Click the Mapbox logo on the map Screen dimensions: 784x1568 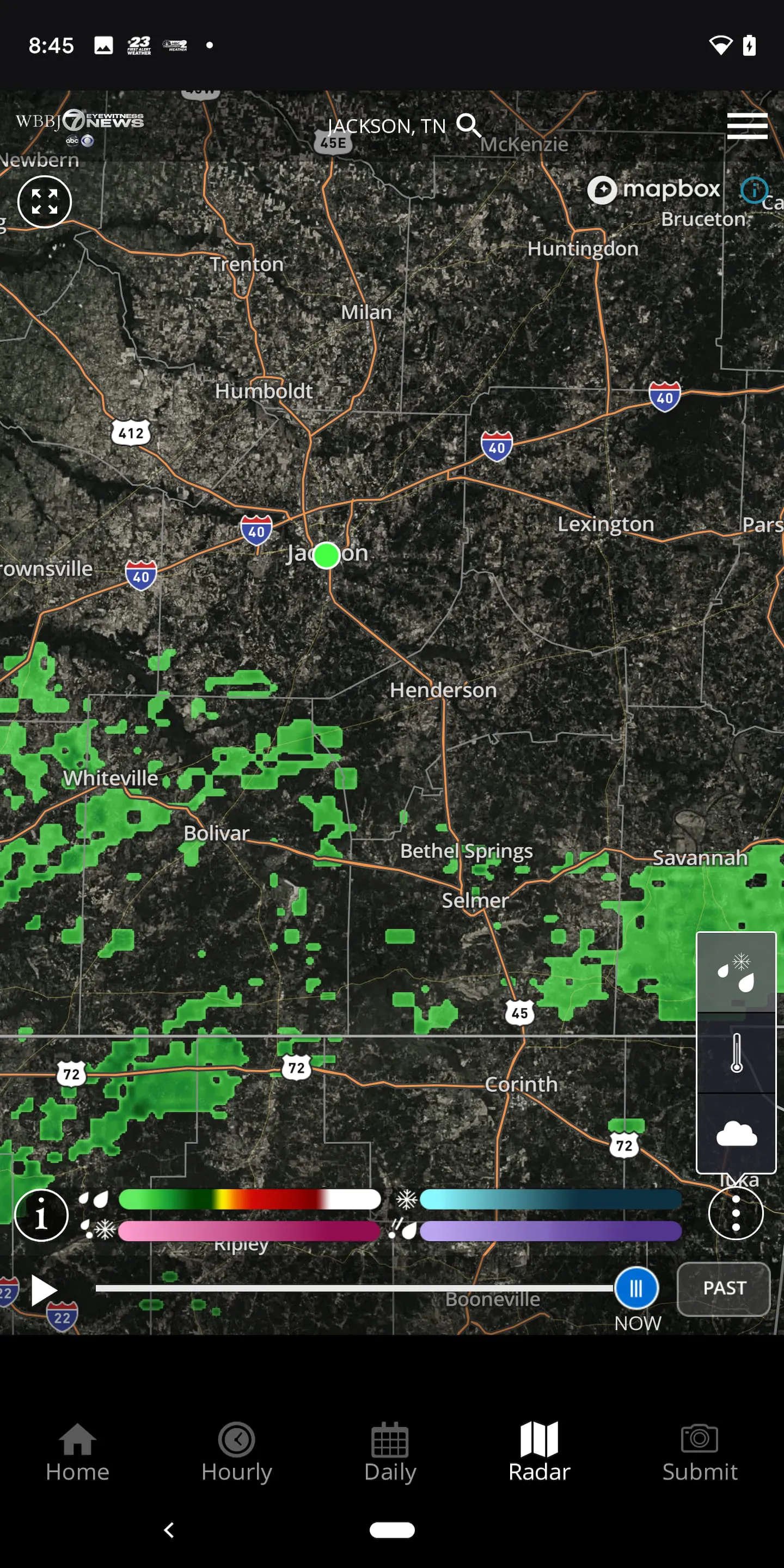tap(654, 190)
